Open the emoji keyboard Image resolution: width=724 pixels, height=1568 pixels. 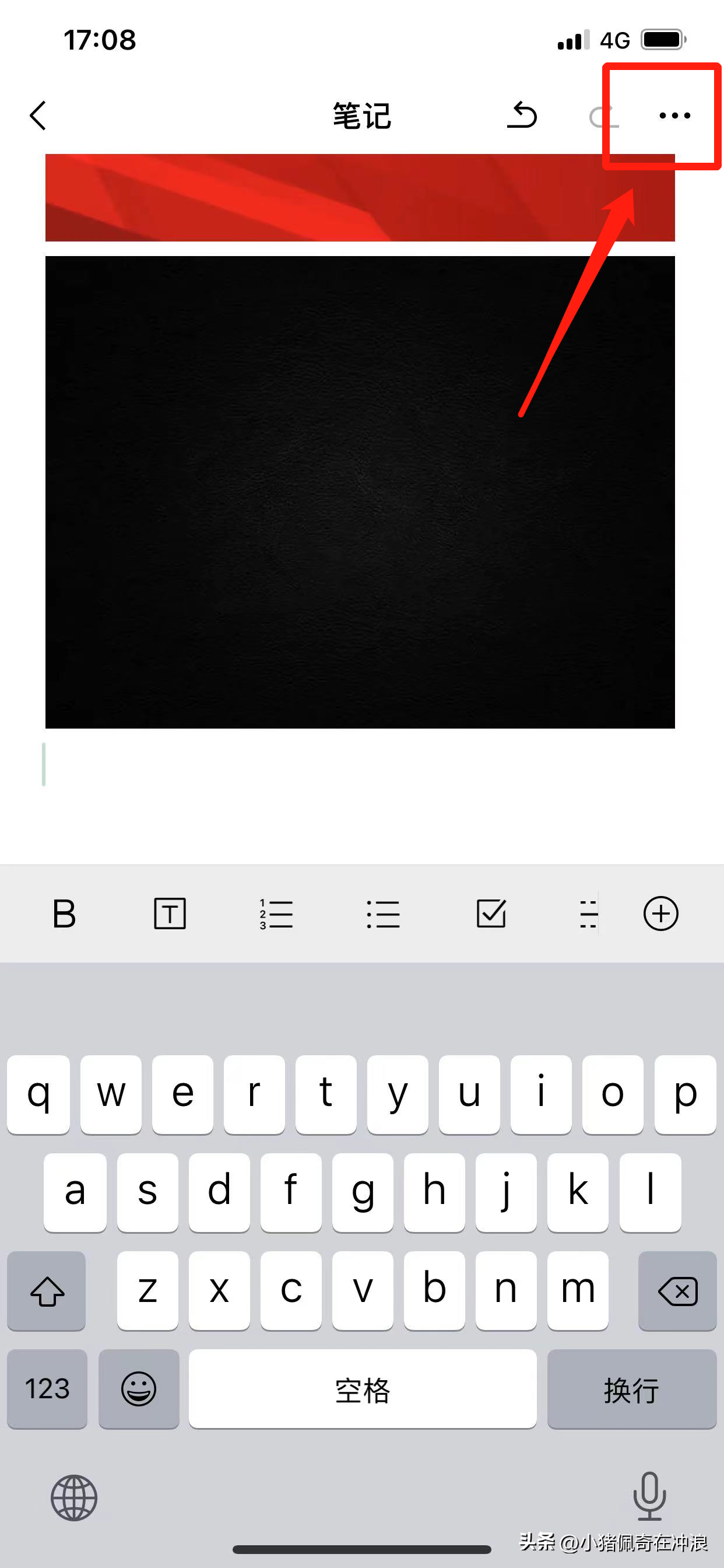click(x=139, y=1389)
